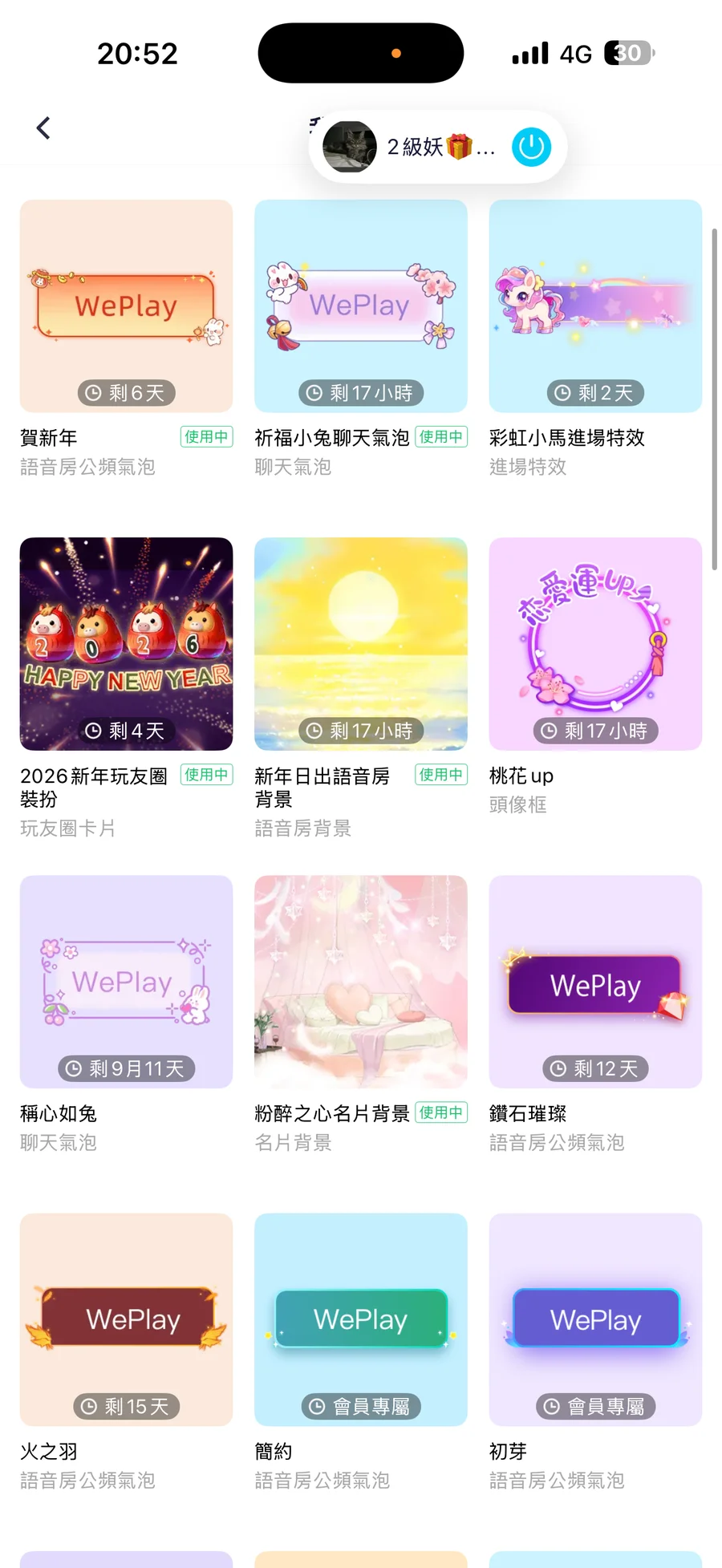
Task: Open the floating voice room 2級妖 pill
Action: (417, 148)
